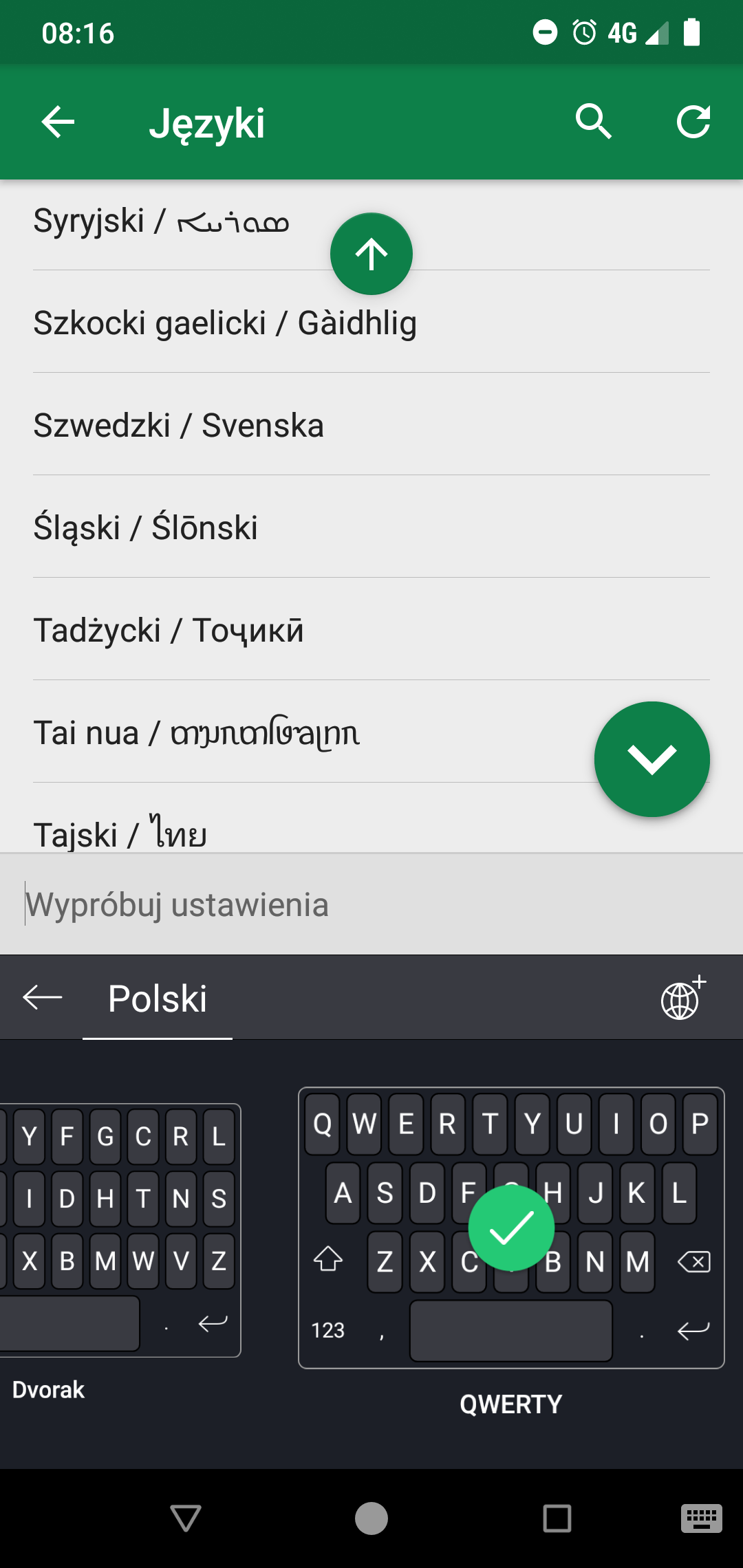Open the keyboard switcher in navigation bar
Viewport: 743px width, 1568px height.
coord(701,1518)
